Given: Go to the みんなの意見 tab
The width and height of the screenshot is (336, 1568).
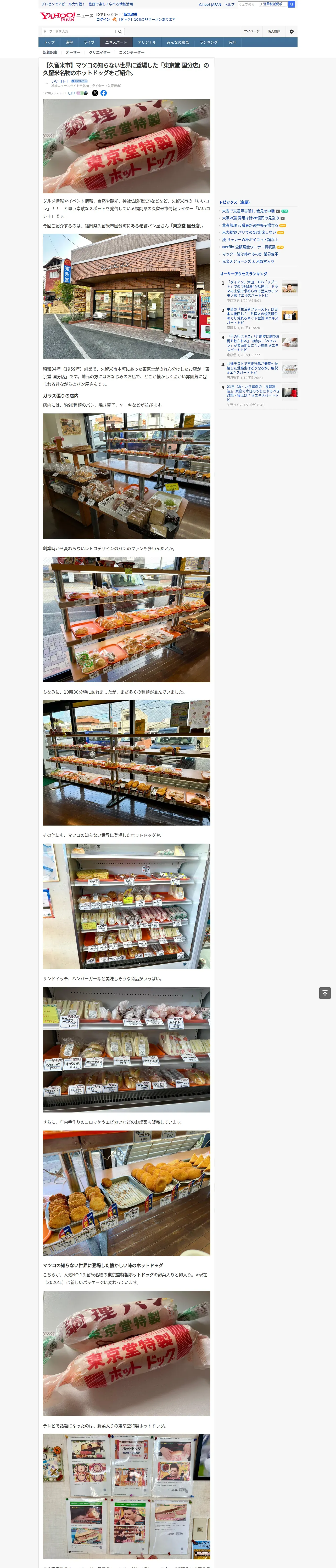Looking at the screenshot, I should click(177, 43).
